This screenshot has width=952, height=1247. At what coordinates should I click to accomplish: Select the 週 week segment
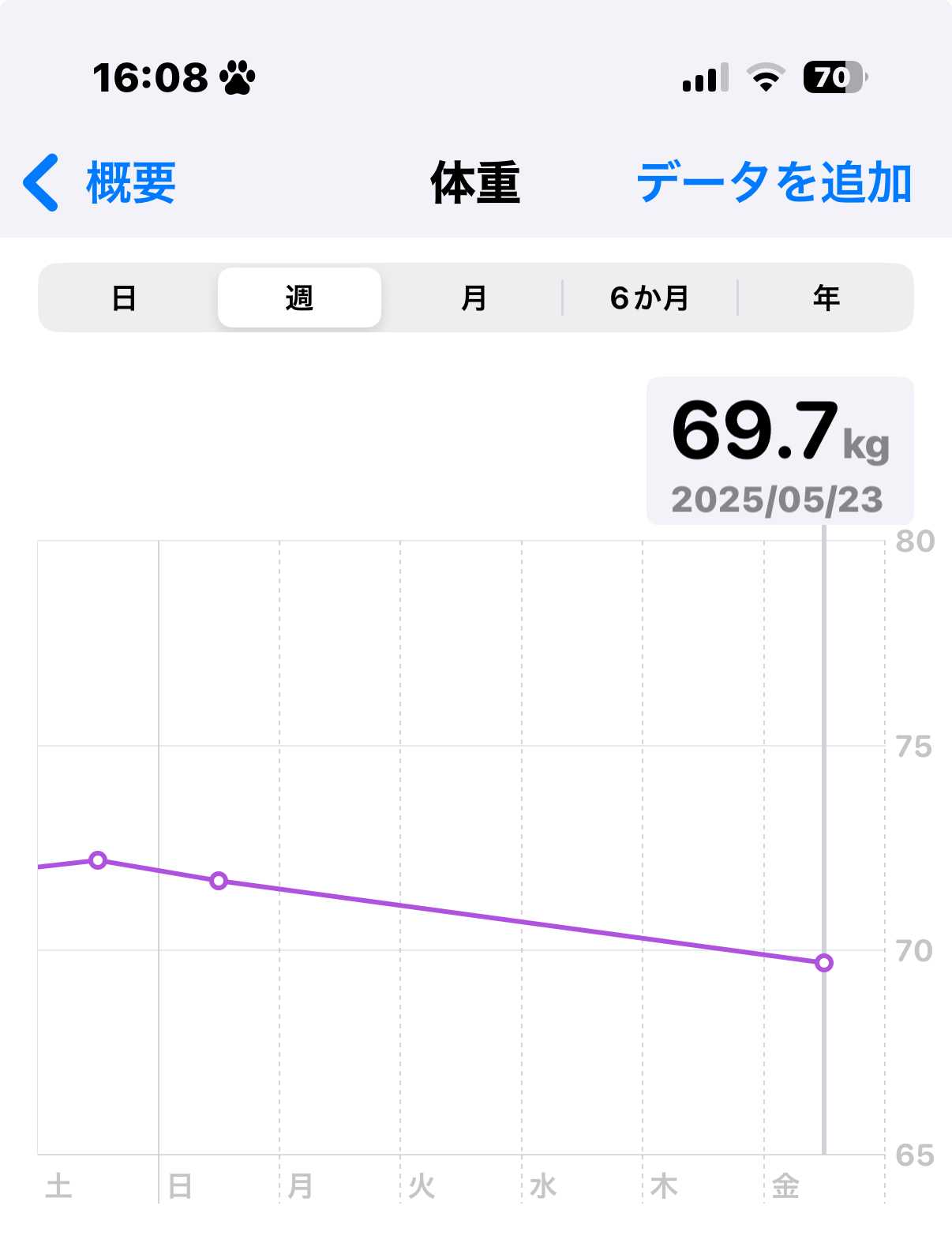[299, 298]
